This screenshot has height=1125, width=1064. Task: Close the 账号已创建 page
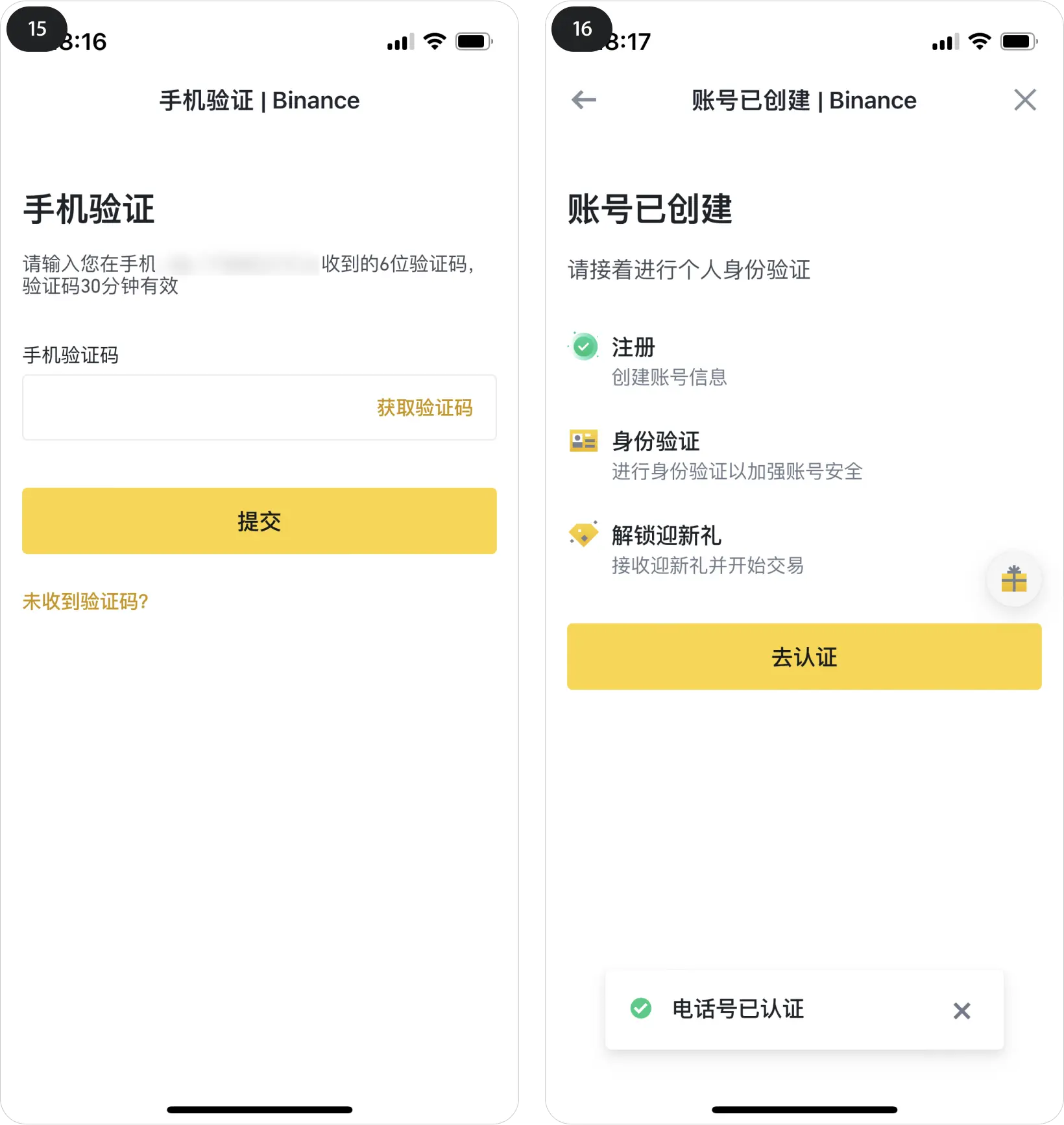pyautogui.click(x=1024, y=100)
